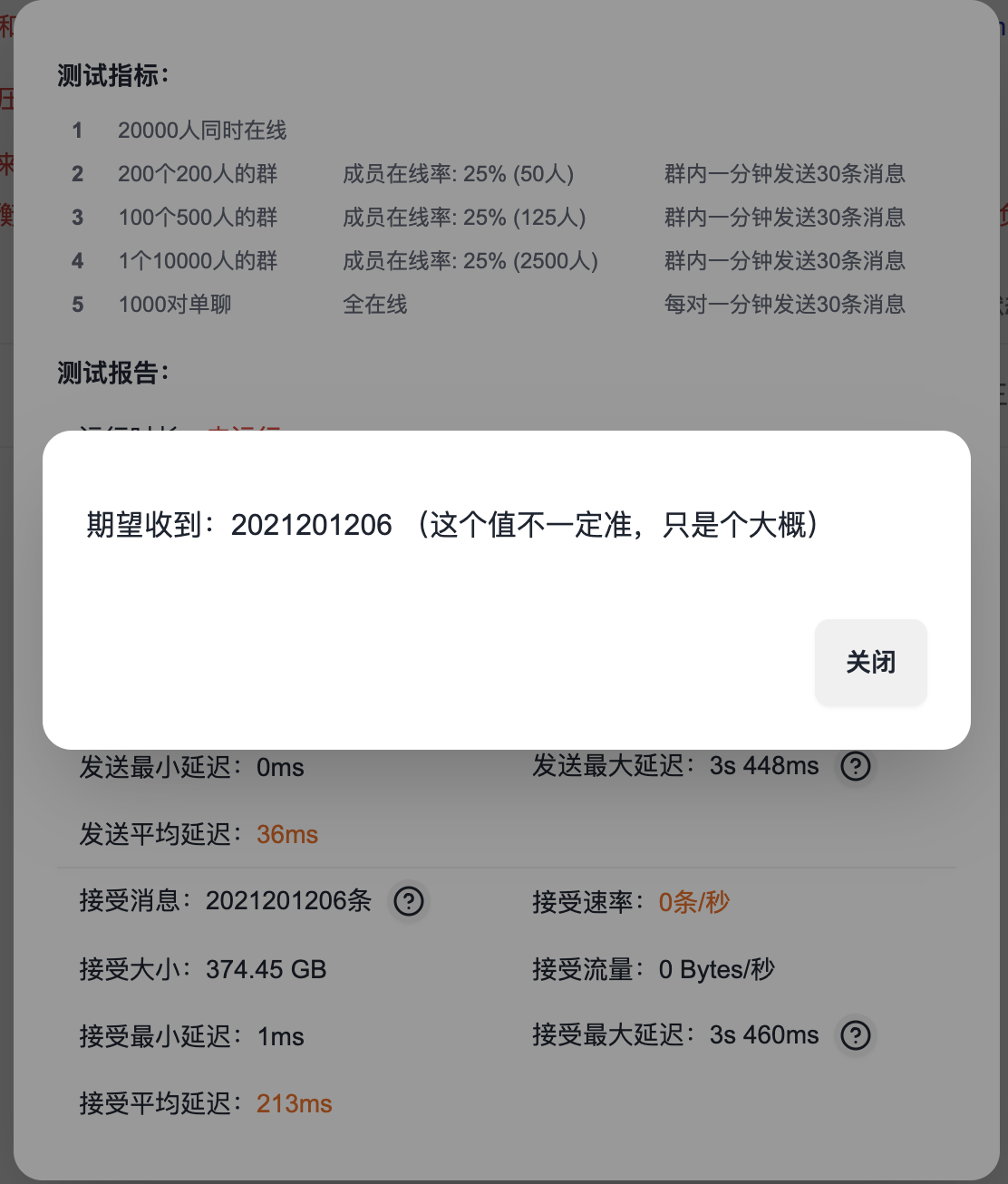Click the circled question mark near 3s 448ms
Screen dimensions: 1008x1184
click(855, 766)
